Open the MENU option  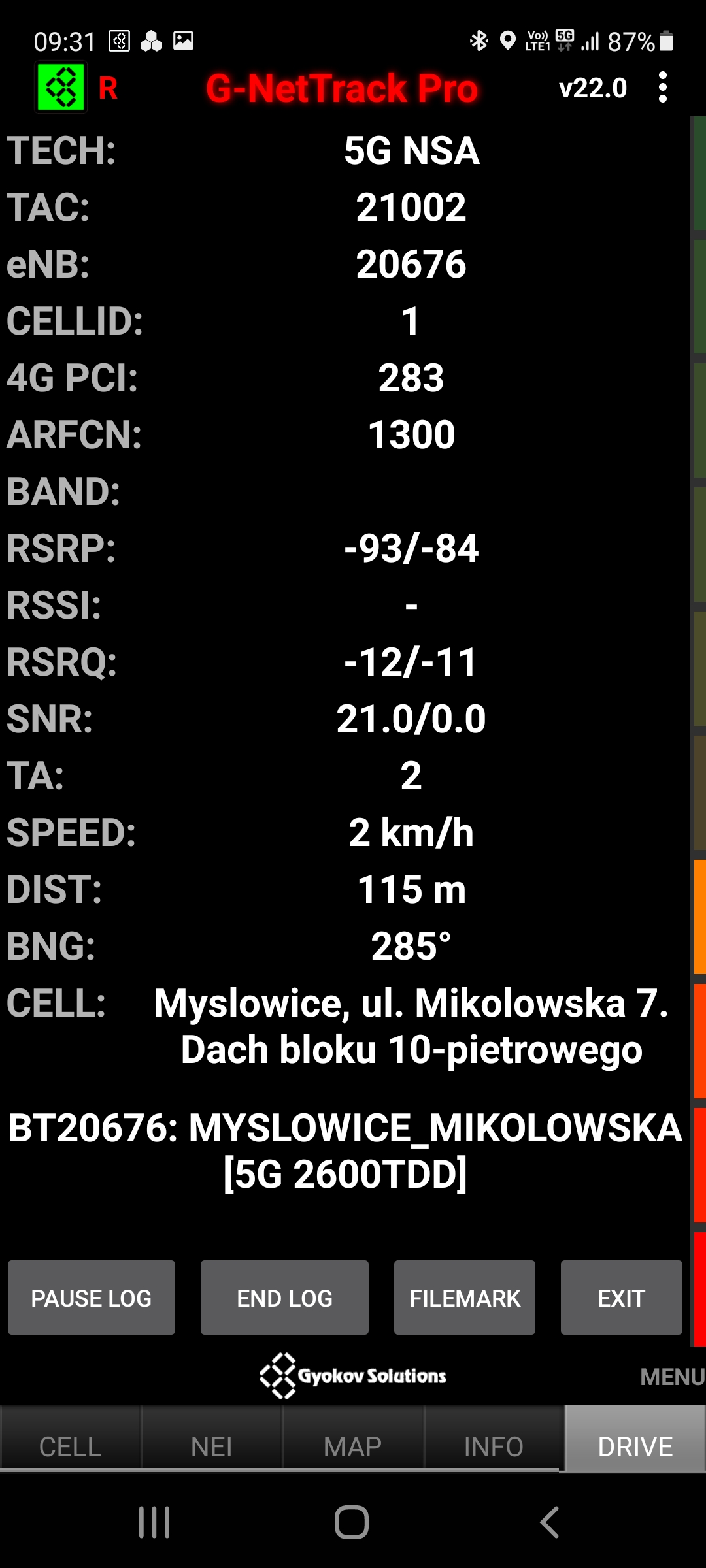tap(671, 1377)
